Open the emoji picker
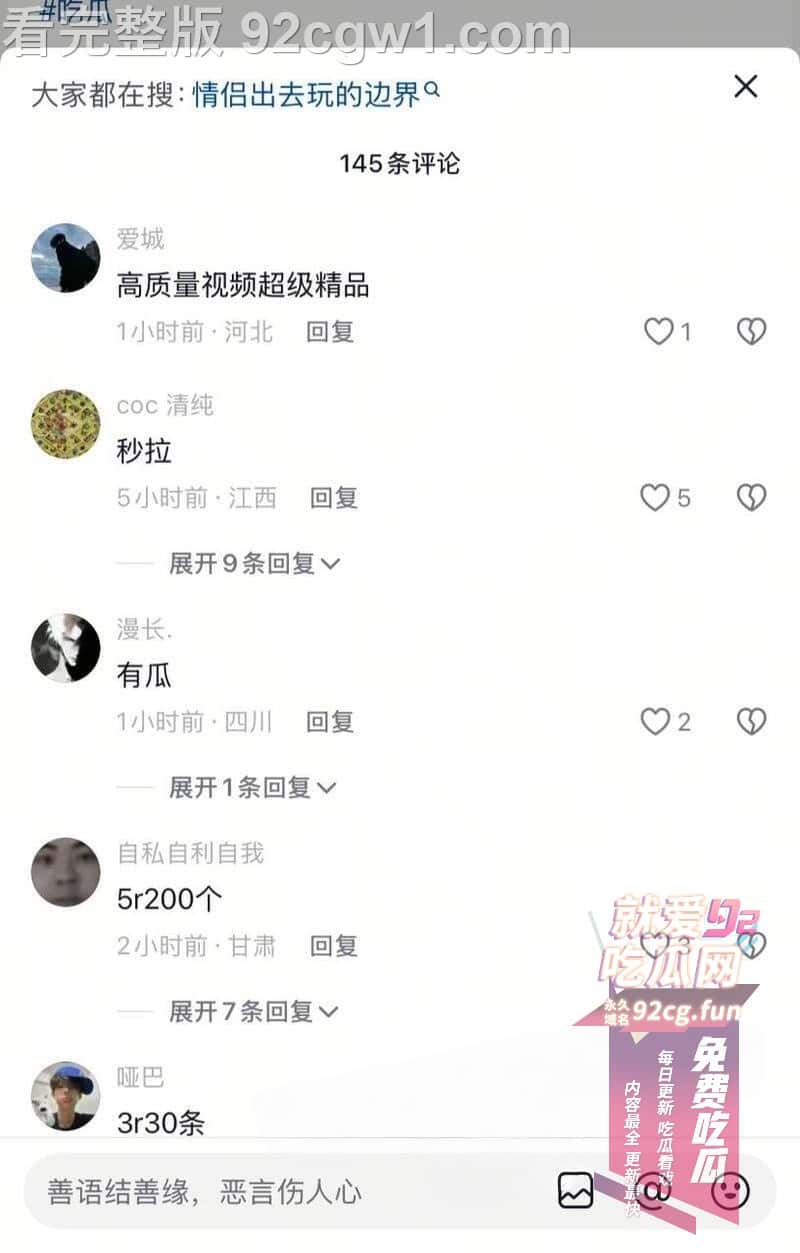This screenshot has width=800, height=1253. tap(730, 1191)
